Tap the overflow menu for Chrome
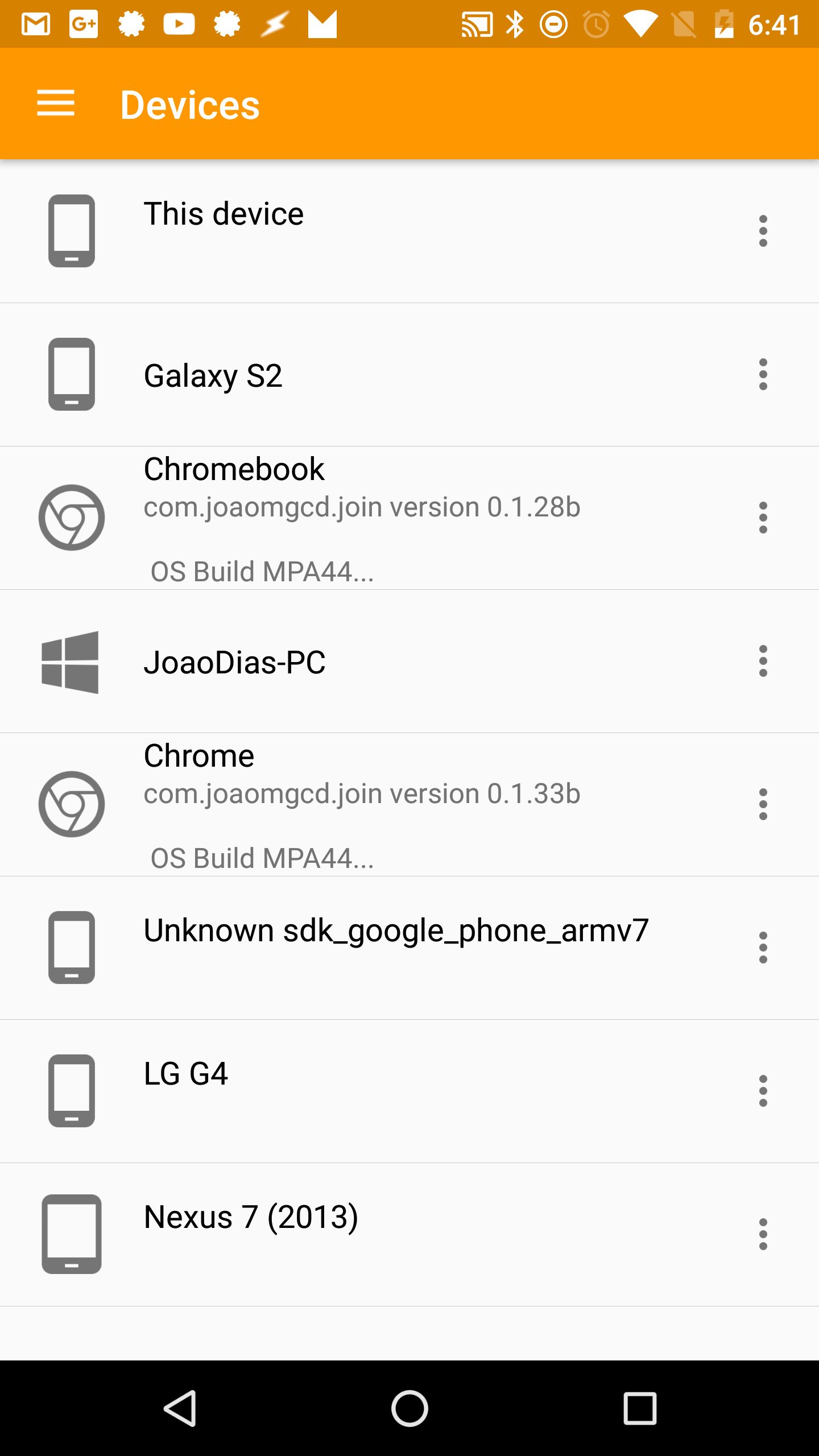Screen dimensions: 819x1456 click(763, 804)
